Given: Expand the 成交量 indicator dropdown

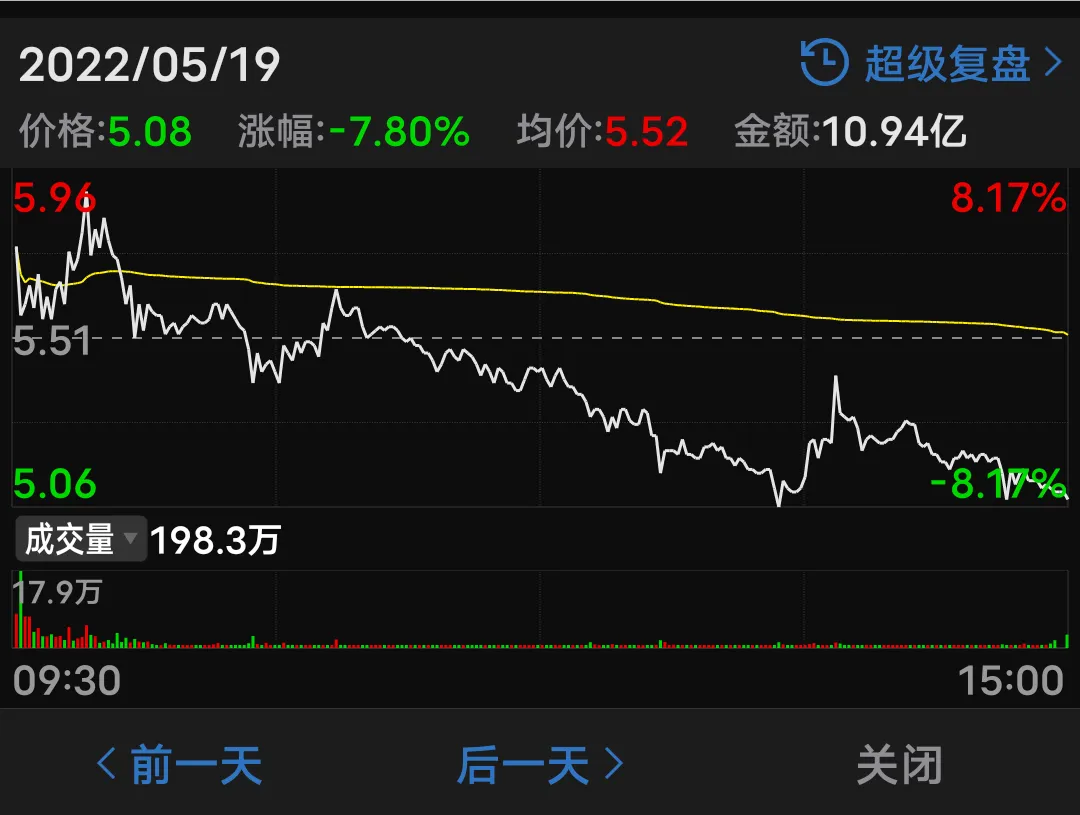Looking at the screenshot, I should [81, 539].
